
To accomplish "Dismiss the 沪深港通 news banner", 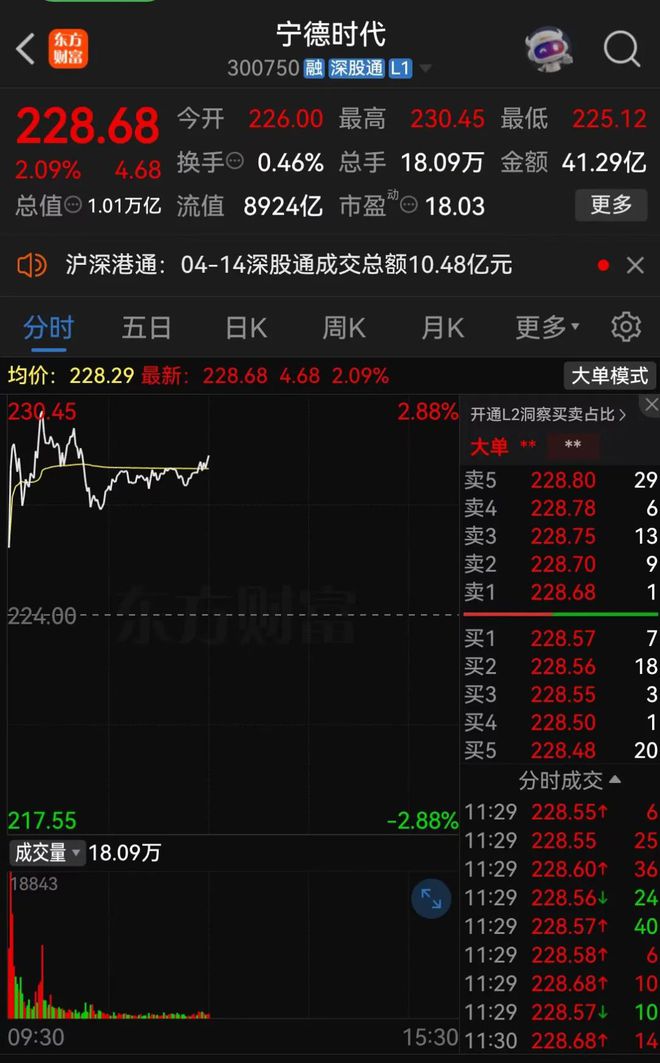I will click(635, 265).
